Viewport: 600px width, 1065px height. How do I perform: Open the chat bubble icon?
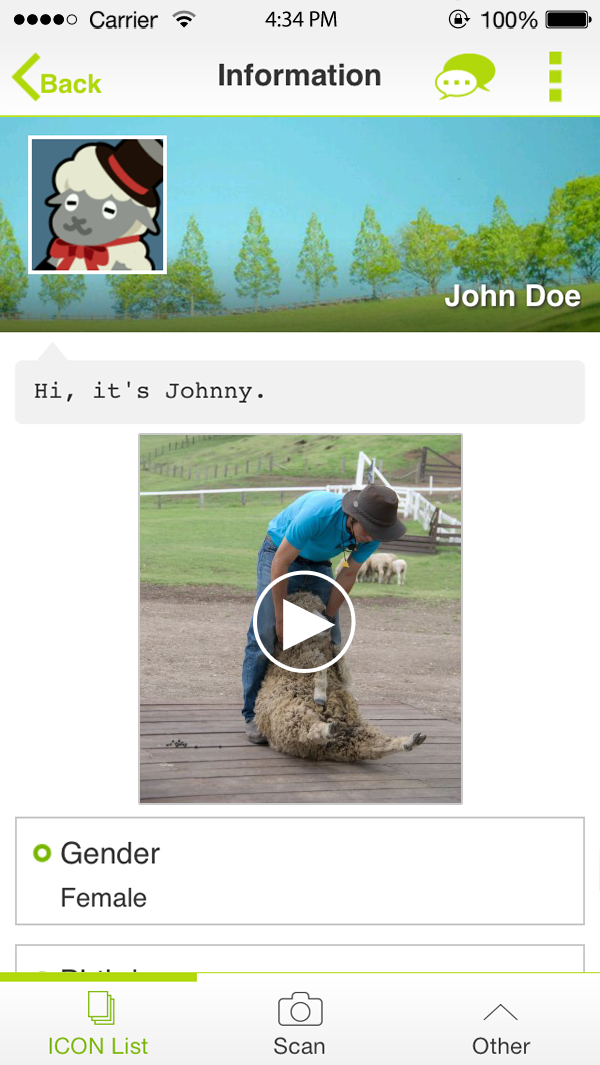point(465,77)
